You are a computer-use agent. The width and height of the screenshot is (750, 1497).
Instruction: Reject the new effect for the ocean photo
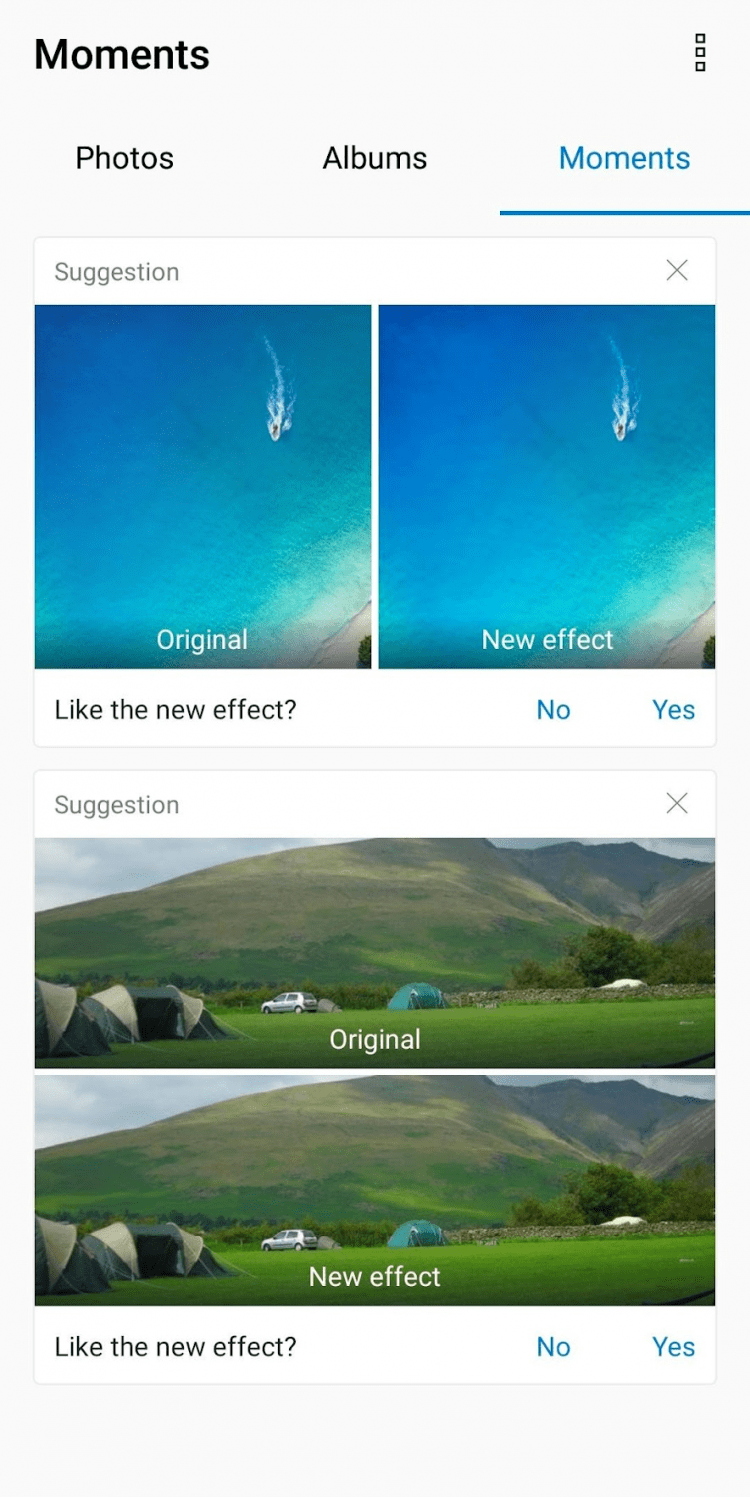pyautogui.click(x=553, y=710)
